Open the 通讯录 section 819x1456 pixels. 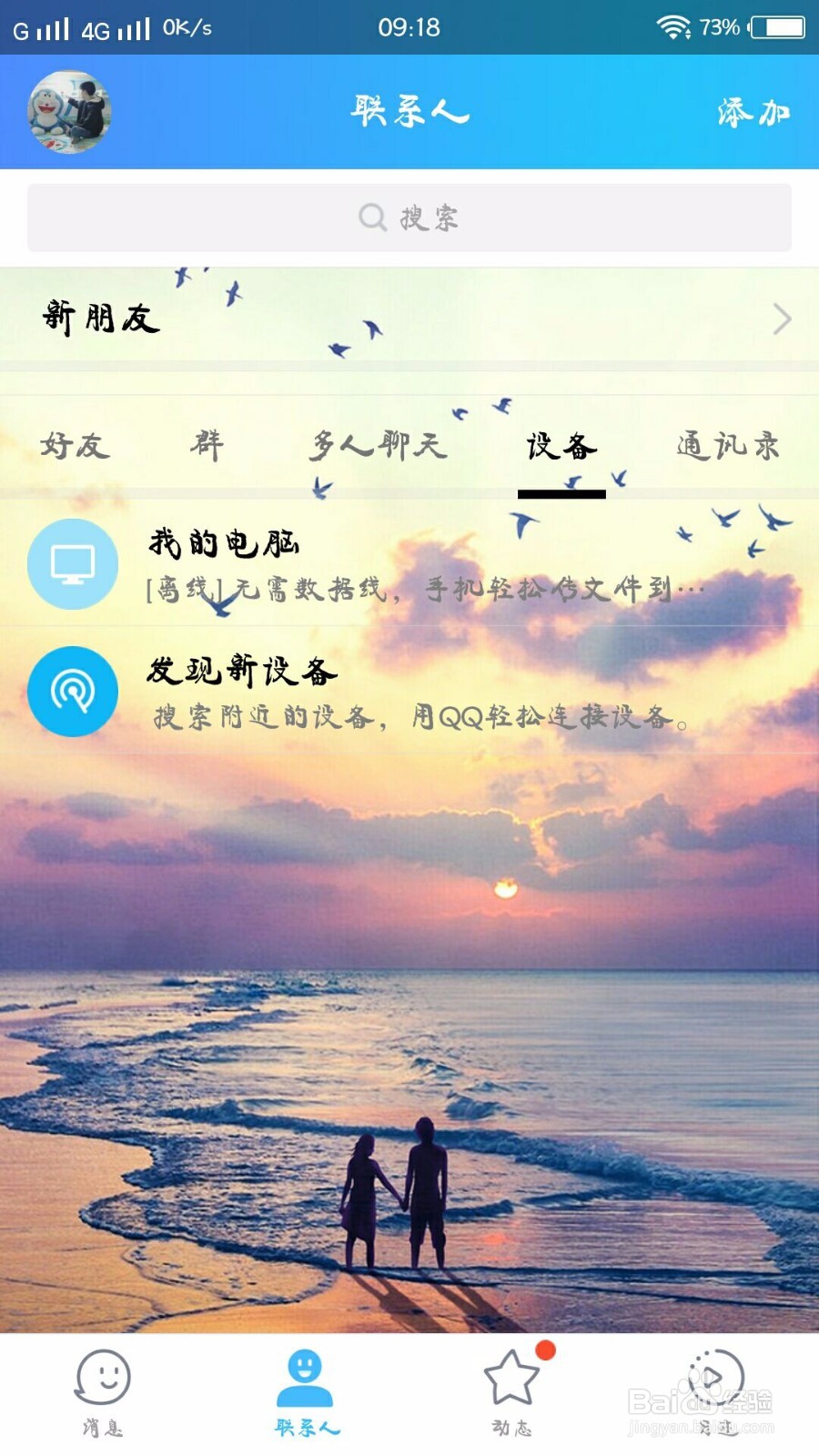click(728, 446)
